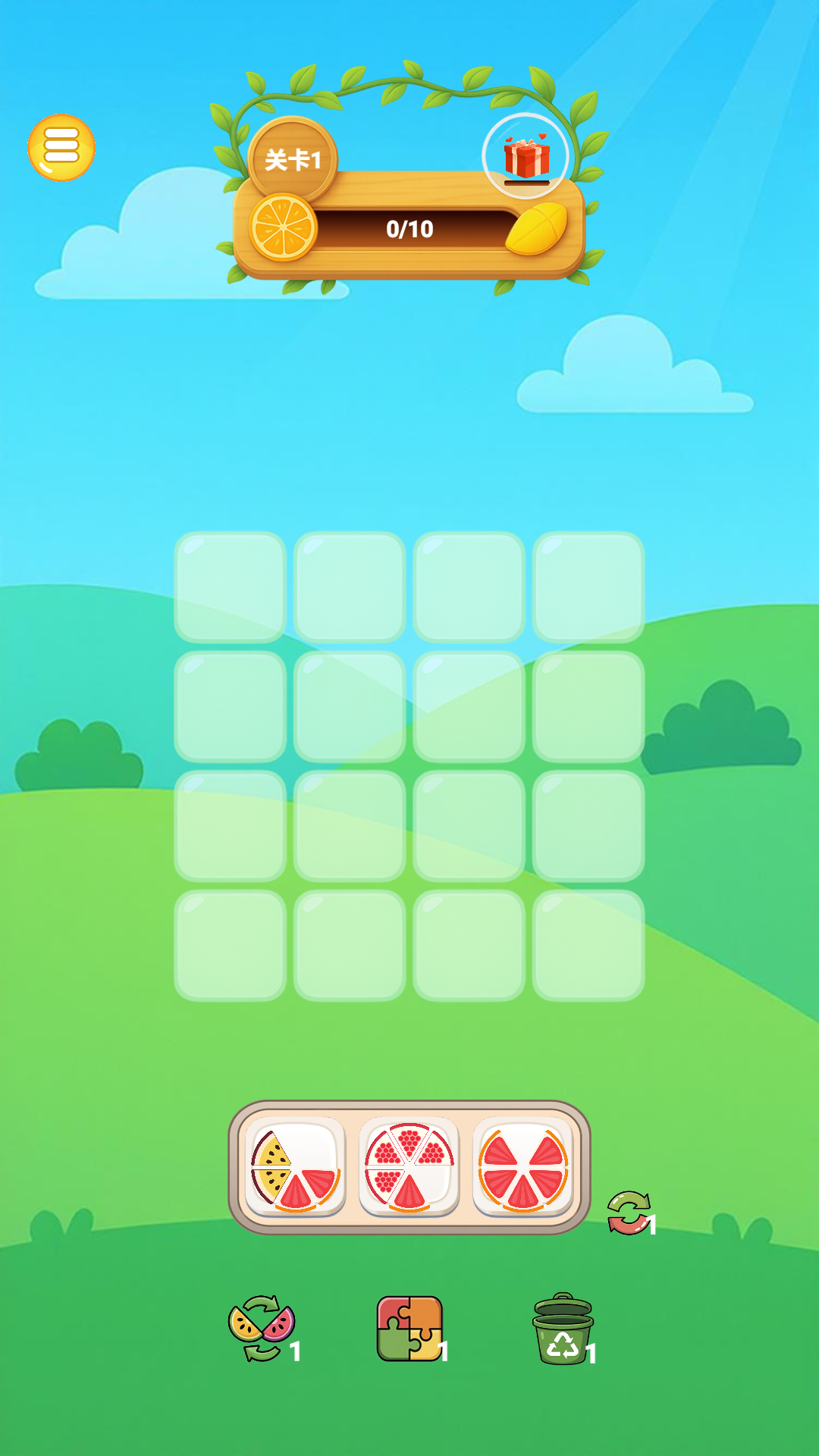Tap the top-right grid cell
This screenshot has width=819, height=1456.
(x=590, y=588)
